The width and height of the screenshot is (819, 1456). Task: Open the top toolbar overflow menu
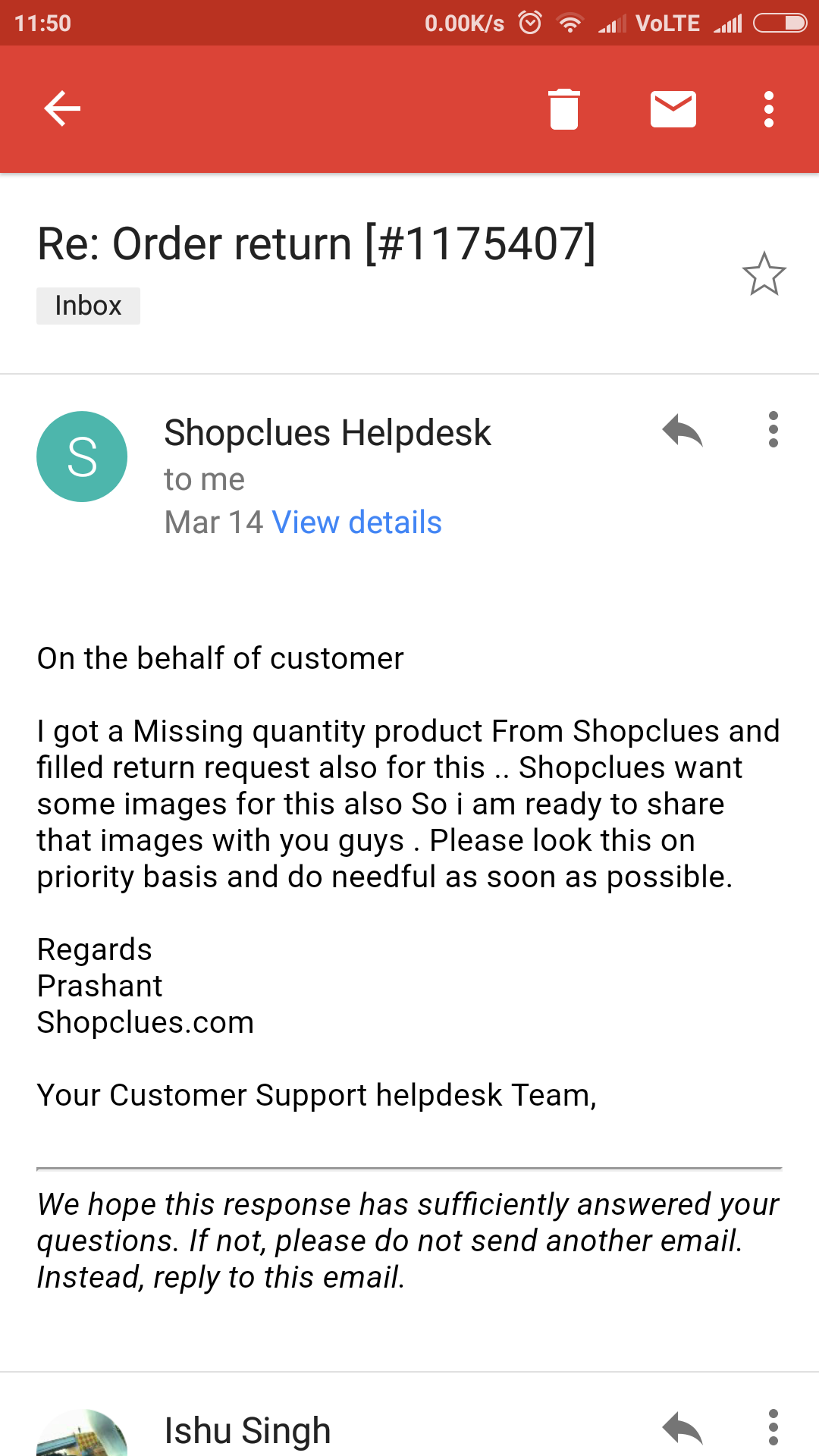(769, 109)
